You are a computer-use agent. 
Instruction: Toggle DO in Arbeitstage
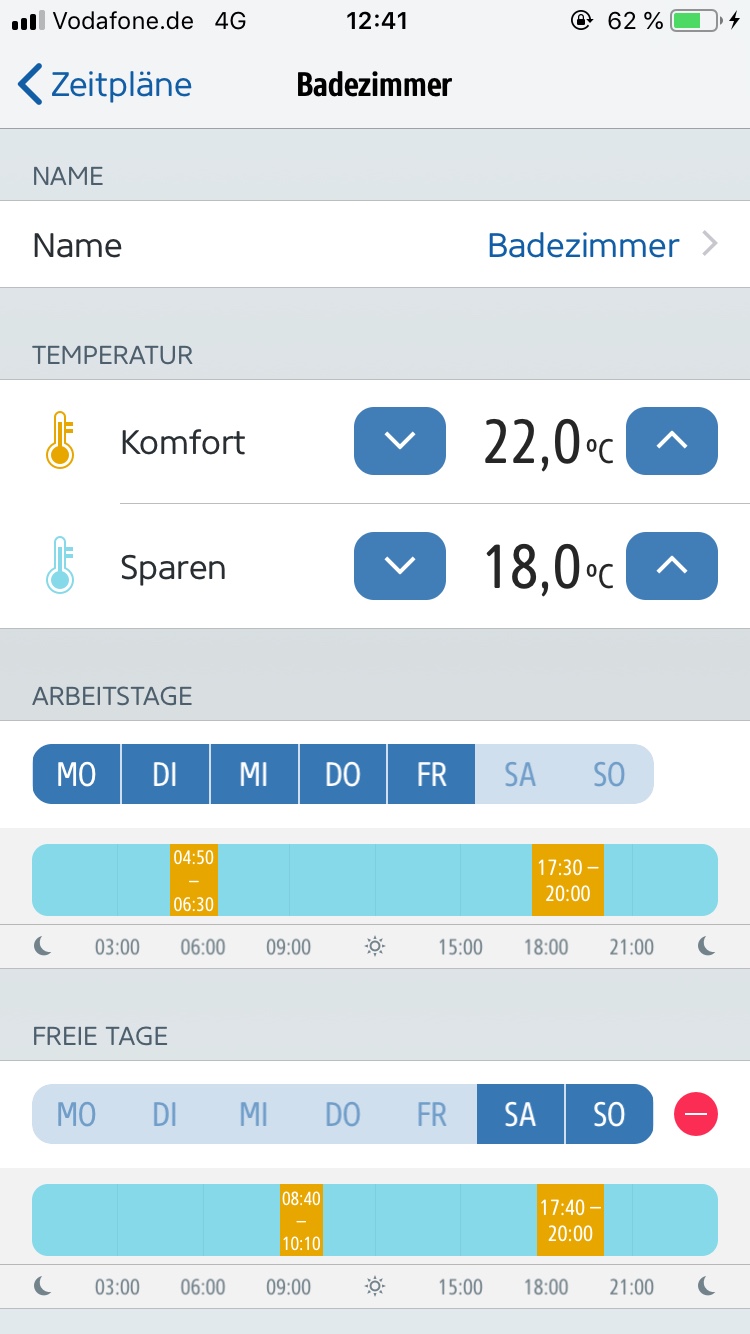342,774
